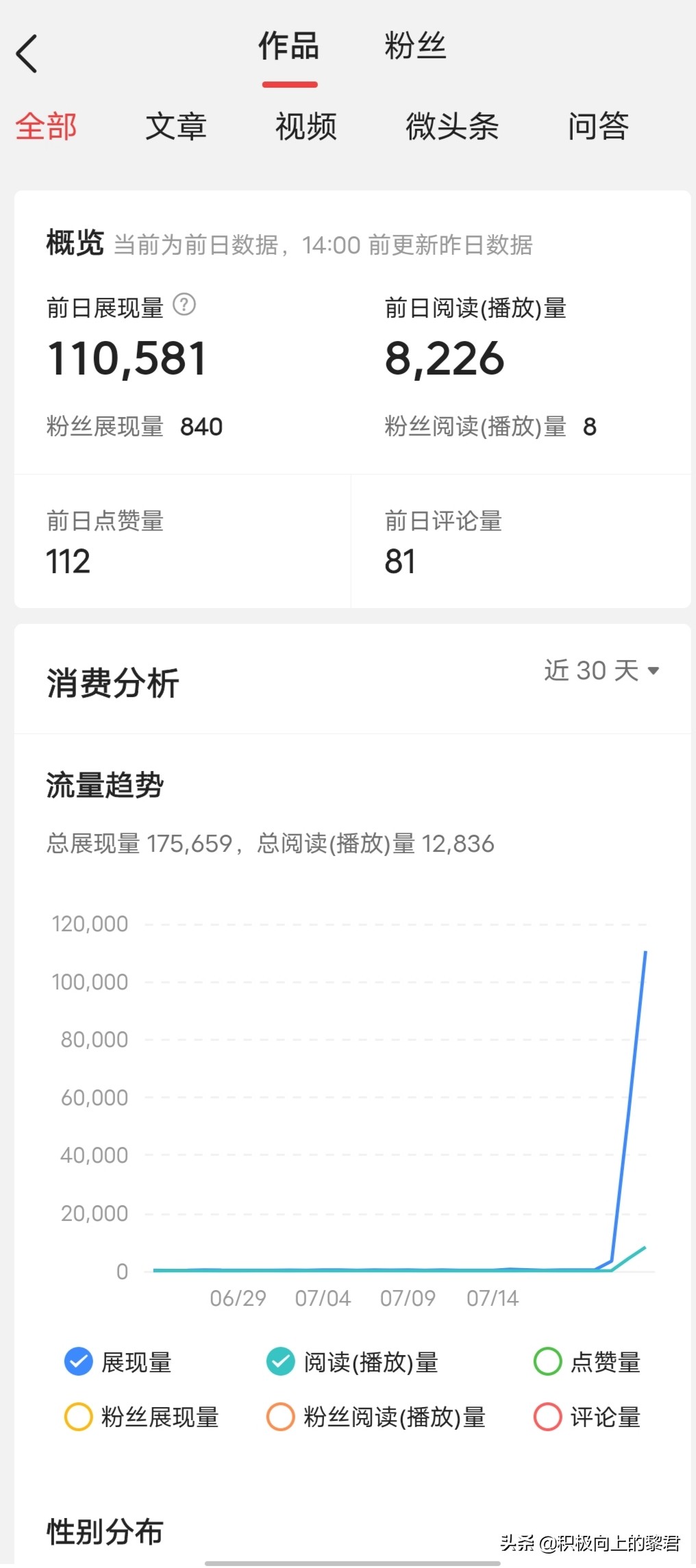The width and height of the screenshot is (696, 1568).
Task: Switch to the 粉丝 tab
Action: click(x=414, y=46)
